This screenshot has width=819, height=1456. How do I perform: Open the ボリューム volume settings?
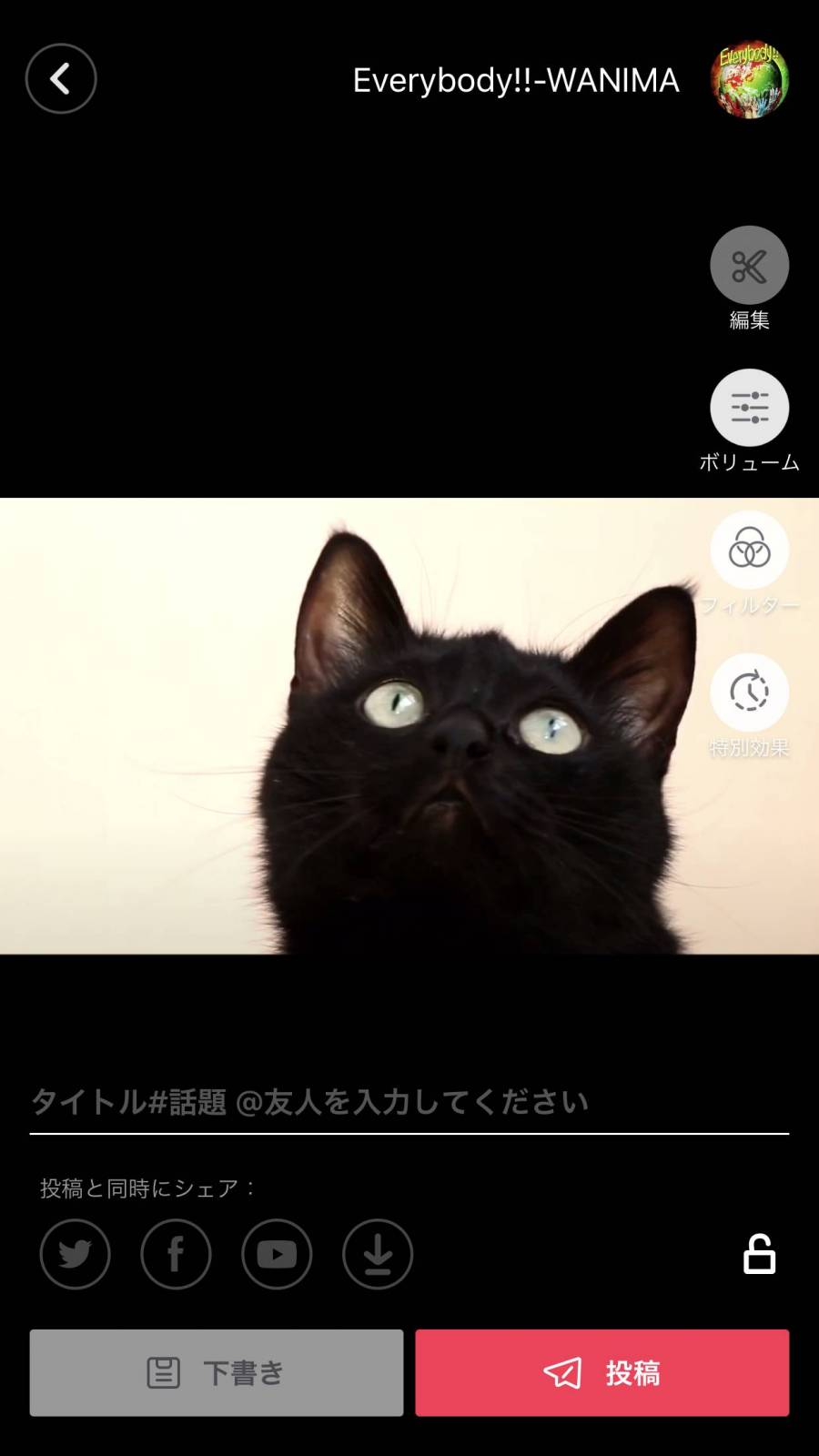[x=749, y=409]
